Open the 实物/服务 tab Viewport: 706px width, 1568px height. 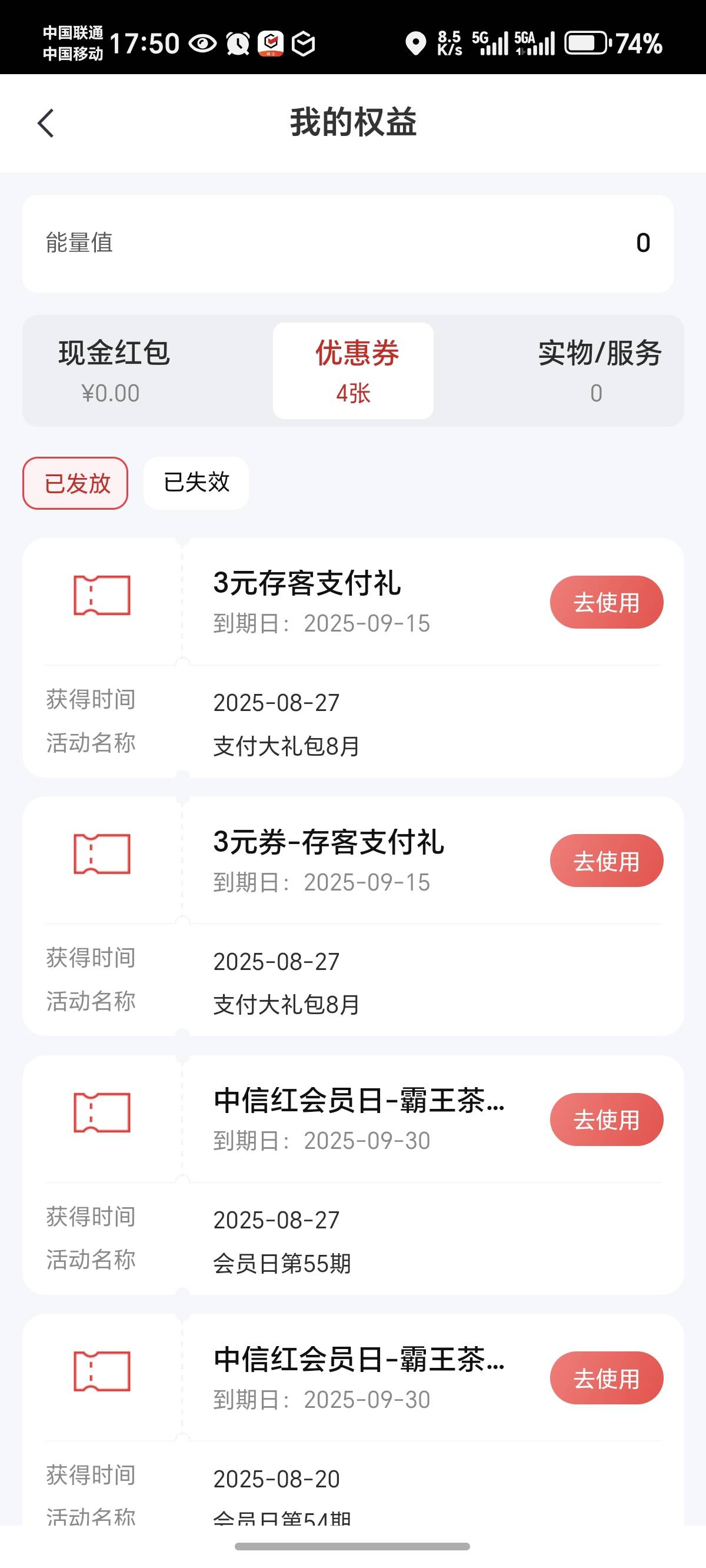tap(597, 371)
